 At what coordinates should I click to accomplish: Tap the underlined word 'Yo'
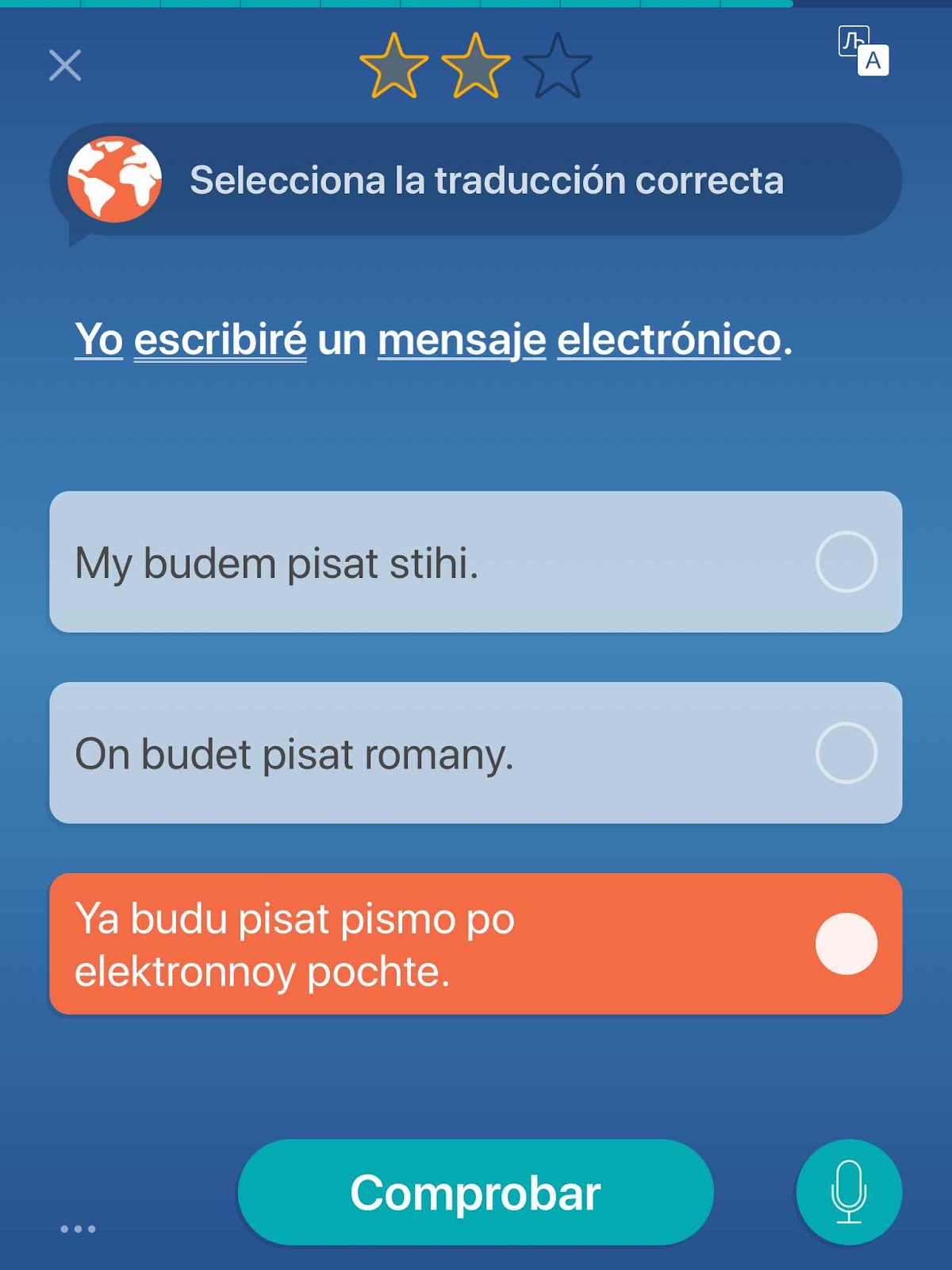point(98,340)
